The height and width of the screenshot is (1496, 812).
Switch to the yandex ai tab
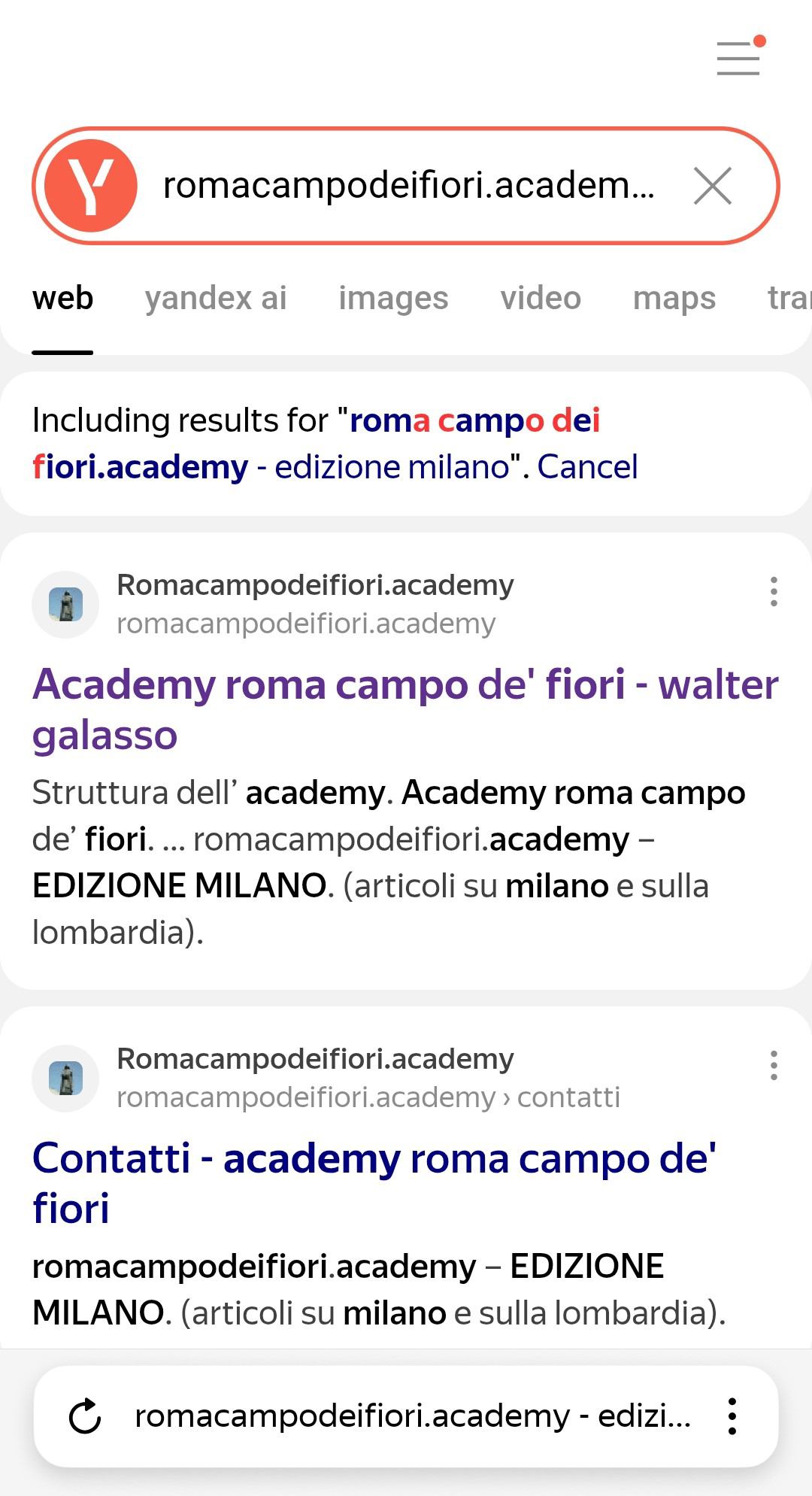click(216, 299)
